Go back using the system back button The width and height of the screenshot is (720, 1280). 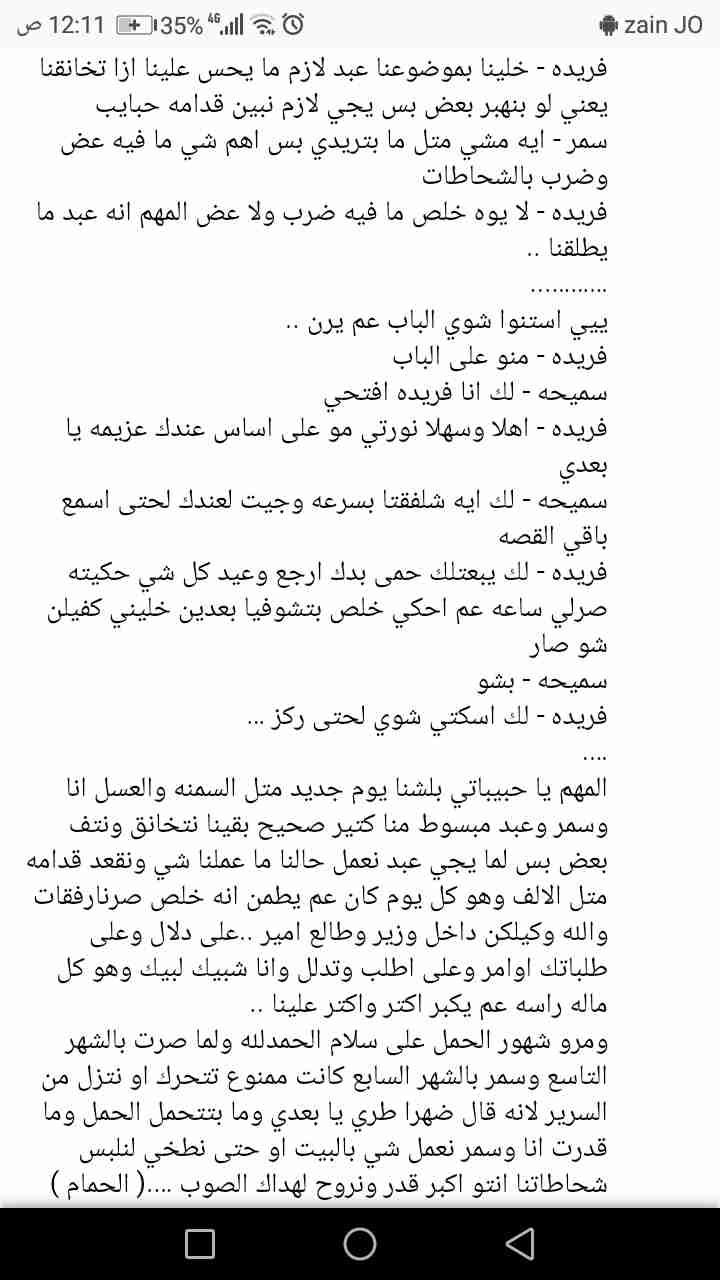pyautogui.click(x=519, y=1243)
